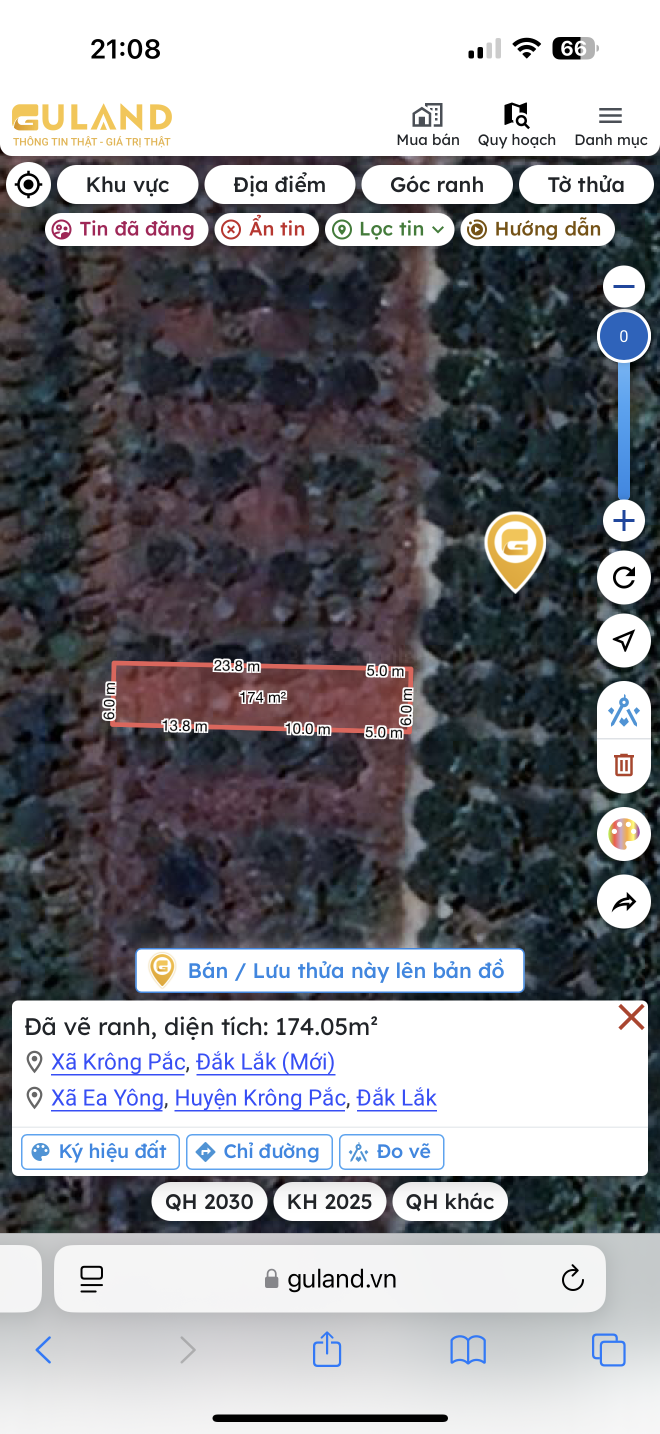660x1434 pixels.
Task: Share this map with arrow icon
Action: pyautogui.click(x=624, y=903)
